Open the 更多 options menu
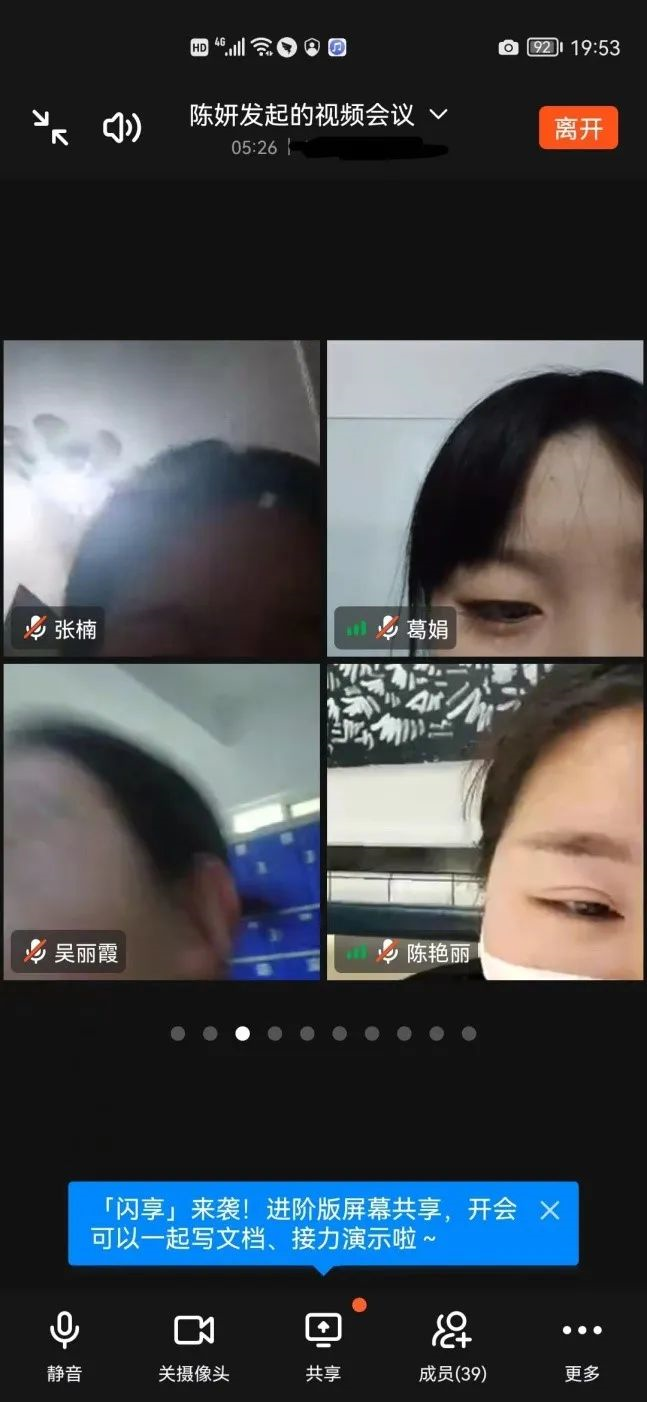Viewport: 647px width, 1402px height. point(582,1345)
